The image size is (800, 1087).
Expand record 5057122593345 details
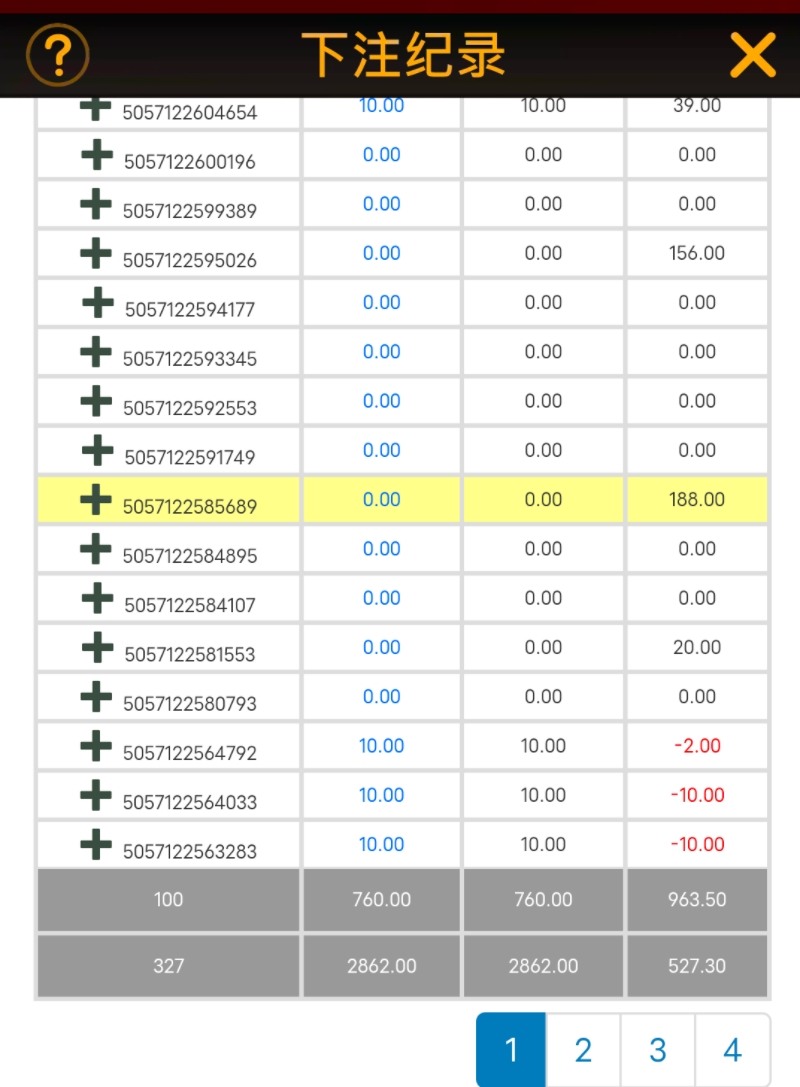pos(96,351)
